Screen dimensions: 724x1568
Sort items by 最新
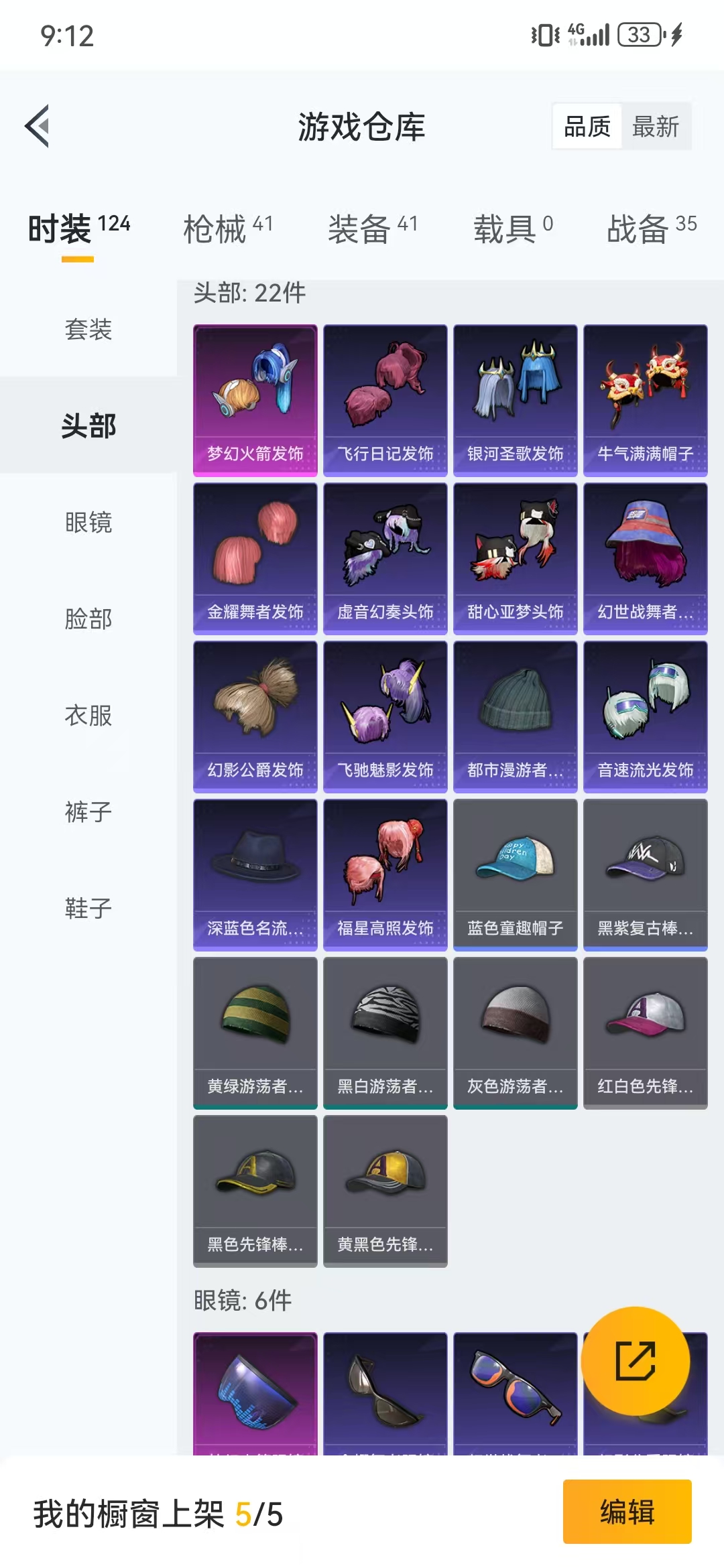point(656,127)
